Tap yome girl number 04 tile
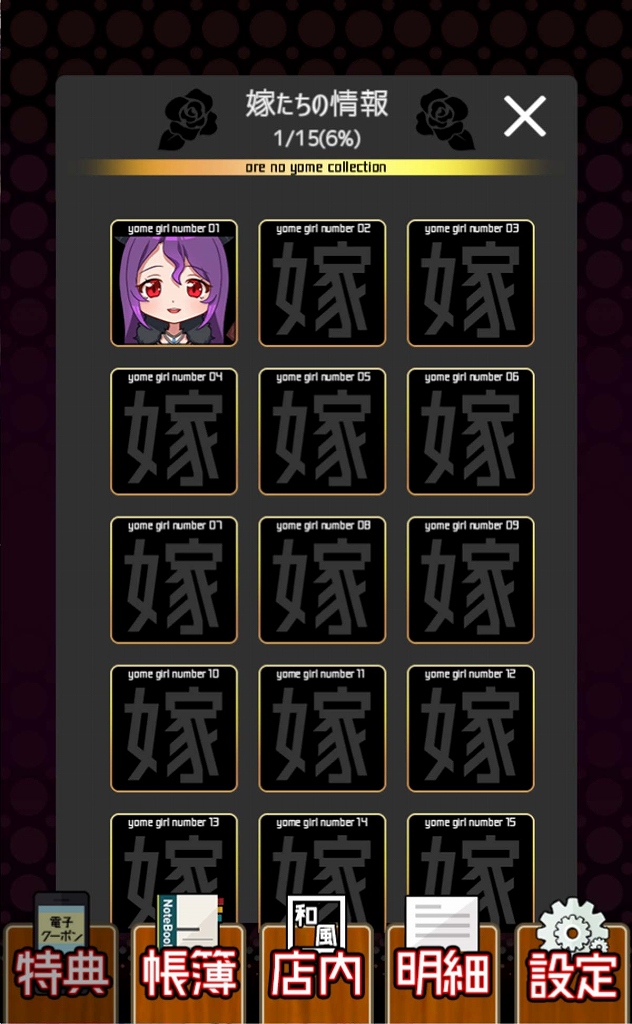The height and width of the screenshot is (1024, 632). click(x=174, y=432)
